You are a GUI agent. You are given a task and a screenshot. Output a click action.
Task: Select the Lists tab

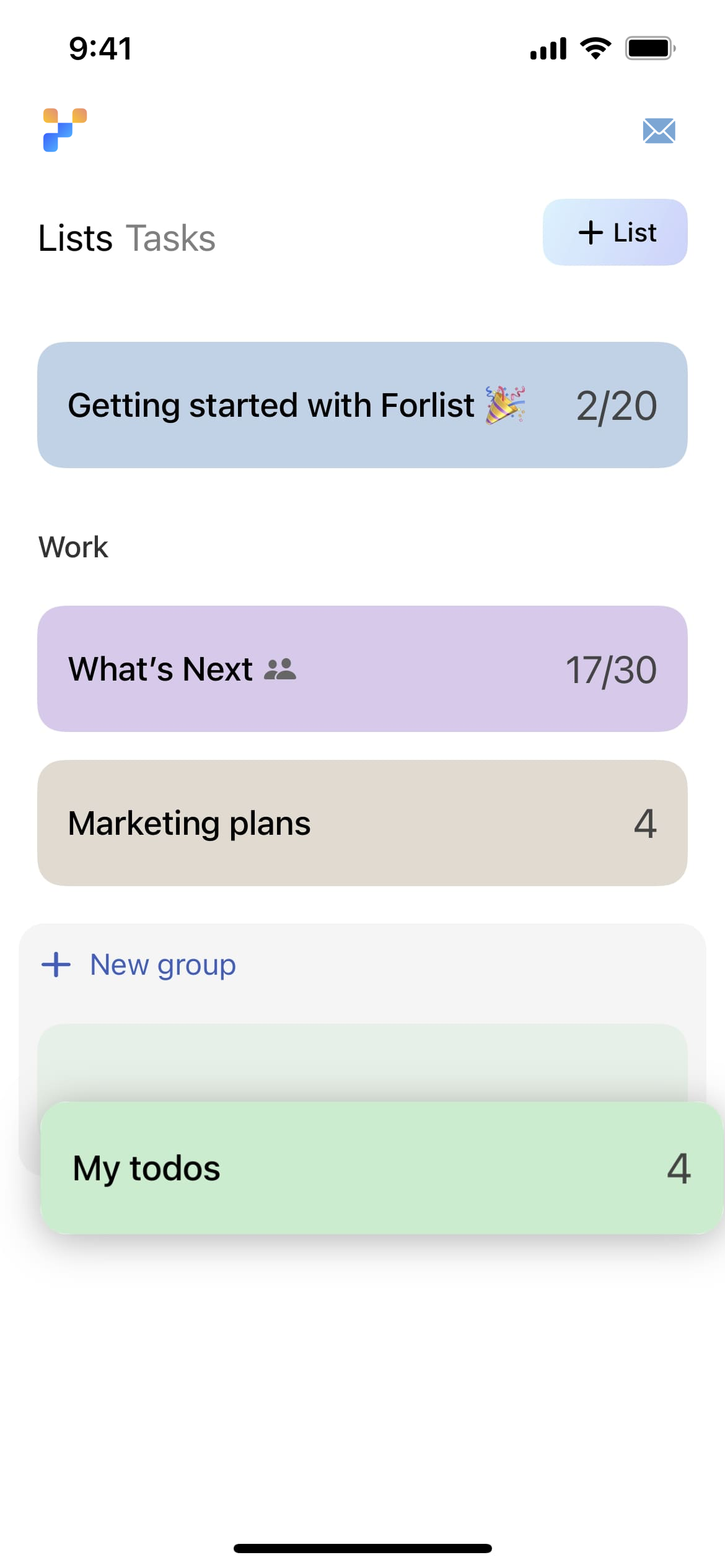click(75, 238)
